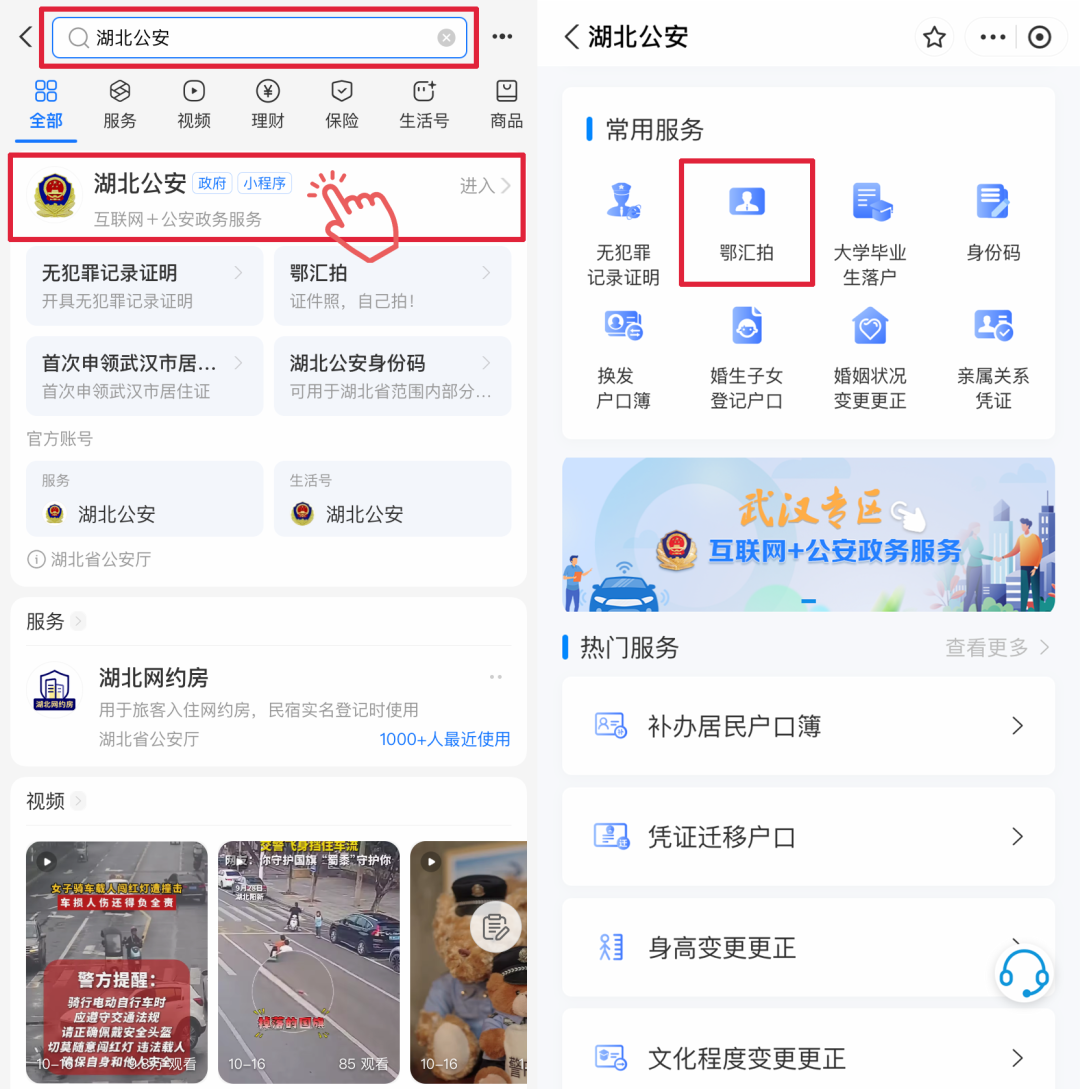This screenshot has width=1080, height=1089.
Task: View more via 查看更多
Action: [x=997, y=648]
